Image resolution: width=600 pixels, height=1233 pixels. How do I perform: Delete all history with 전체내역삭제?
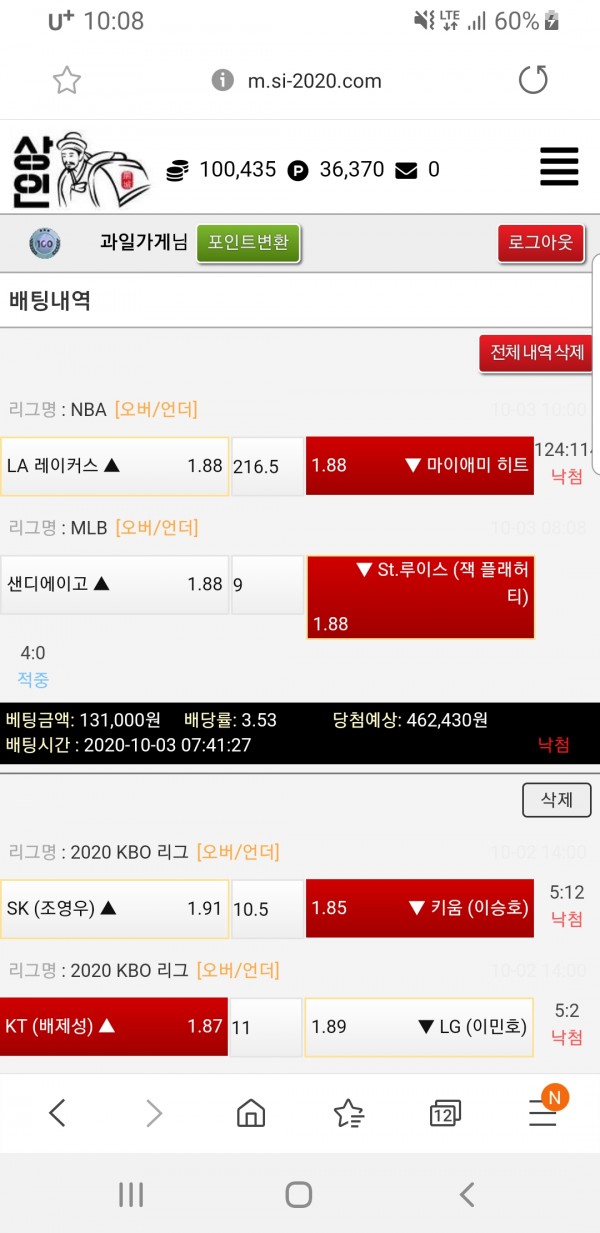tap(535, 353)
